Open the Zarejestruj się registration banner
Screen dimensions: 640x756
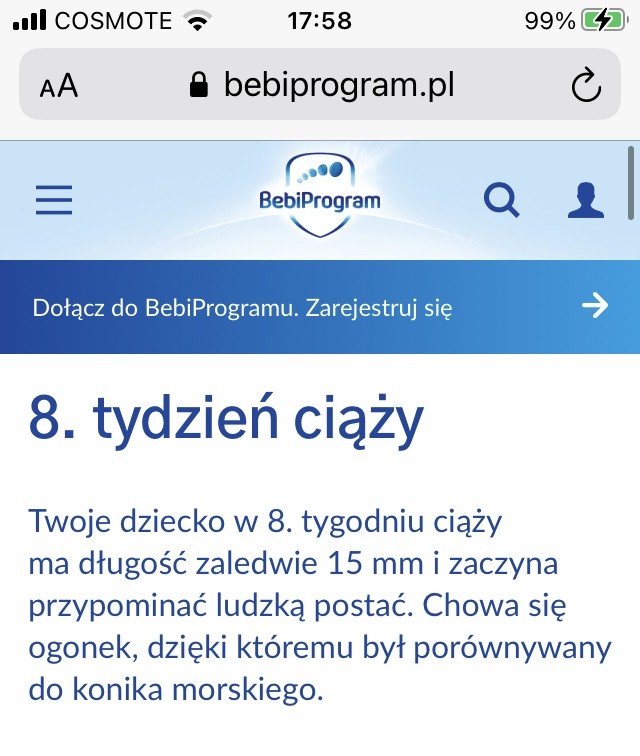320,307
